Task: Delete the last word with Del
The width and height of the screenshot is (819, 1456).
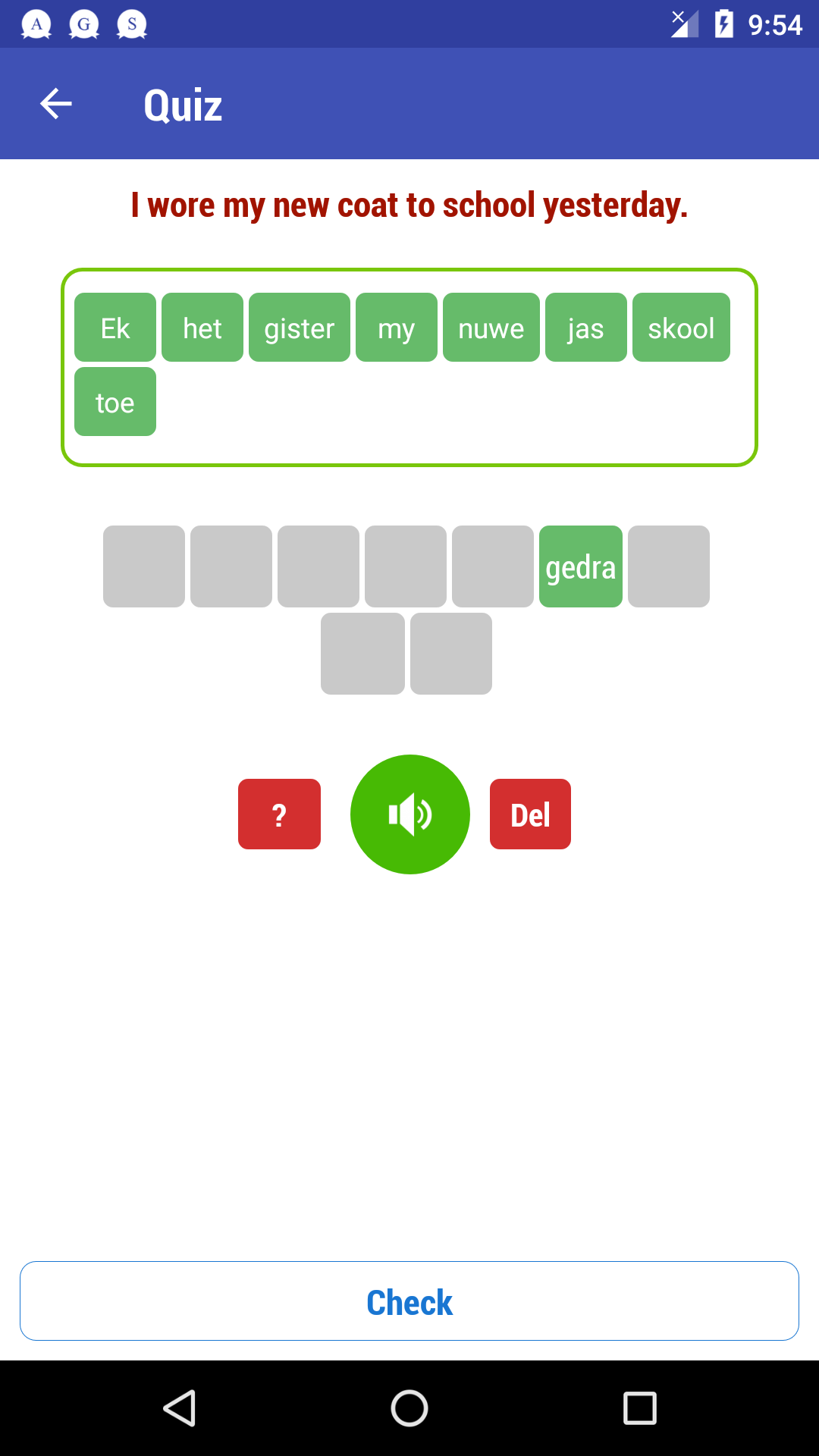Action: [530, 814]
